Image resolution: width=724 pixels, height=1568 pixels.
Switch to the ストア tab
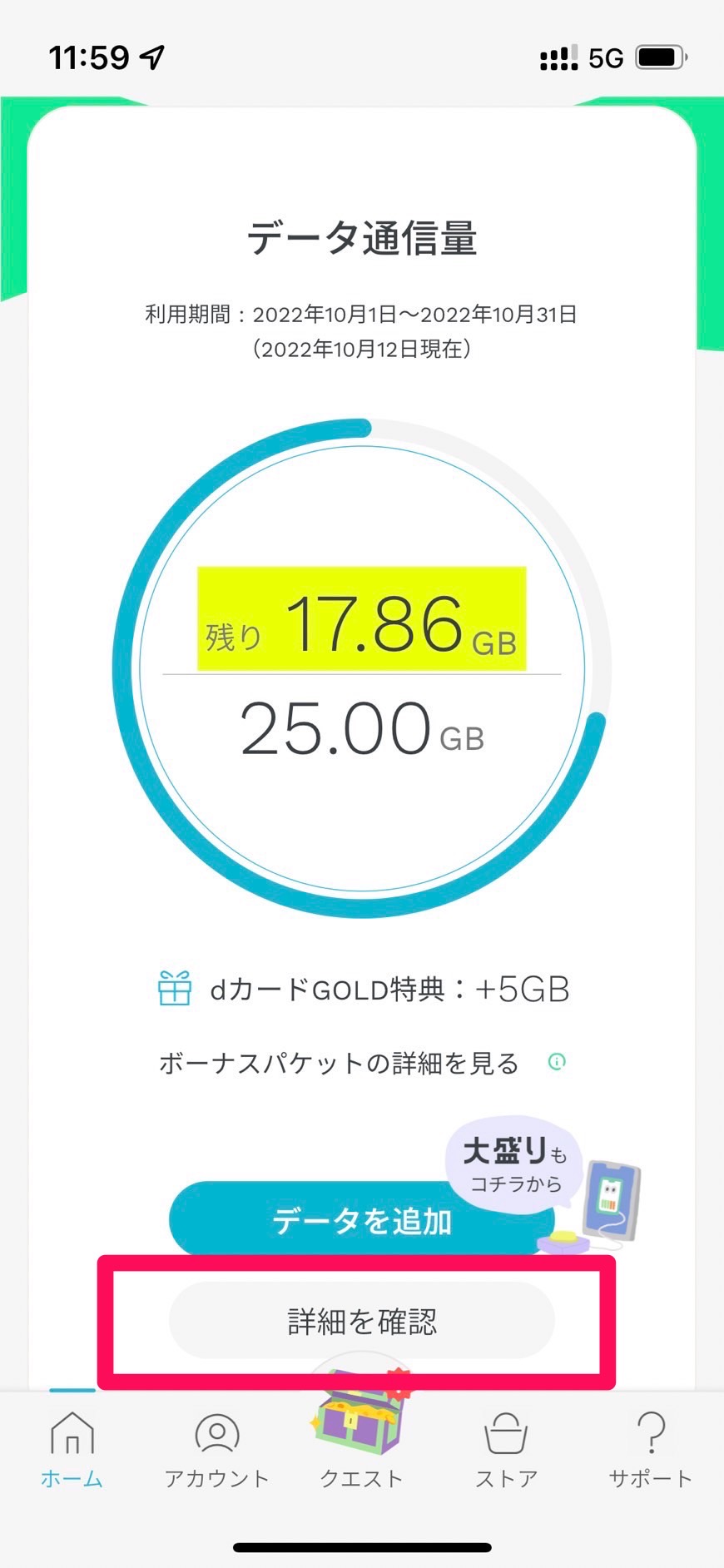click(506, 1450)
